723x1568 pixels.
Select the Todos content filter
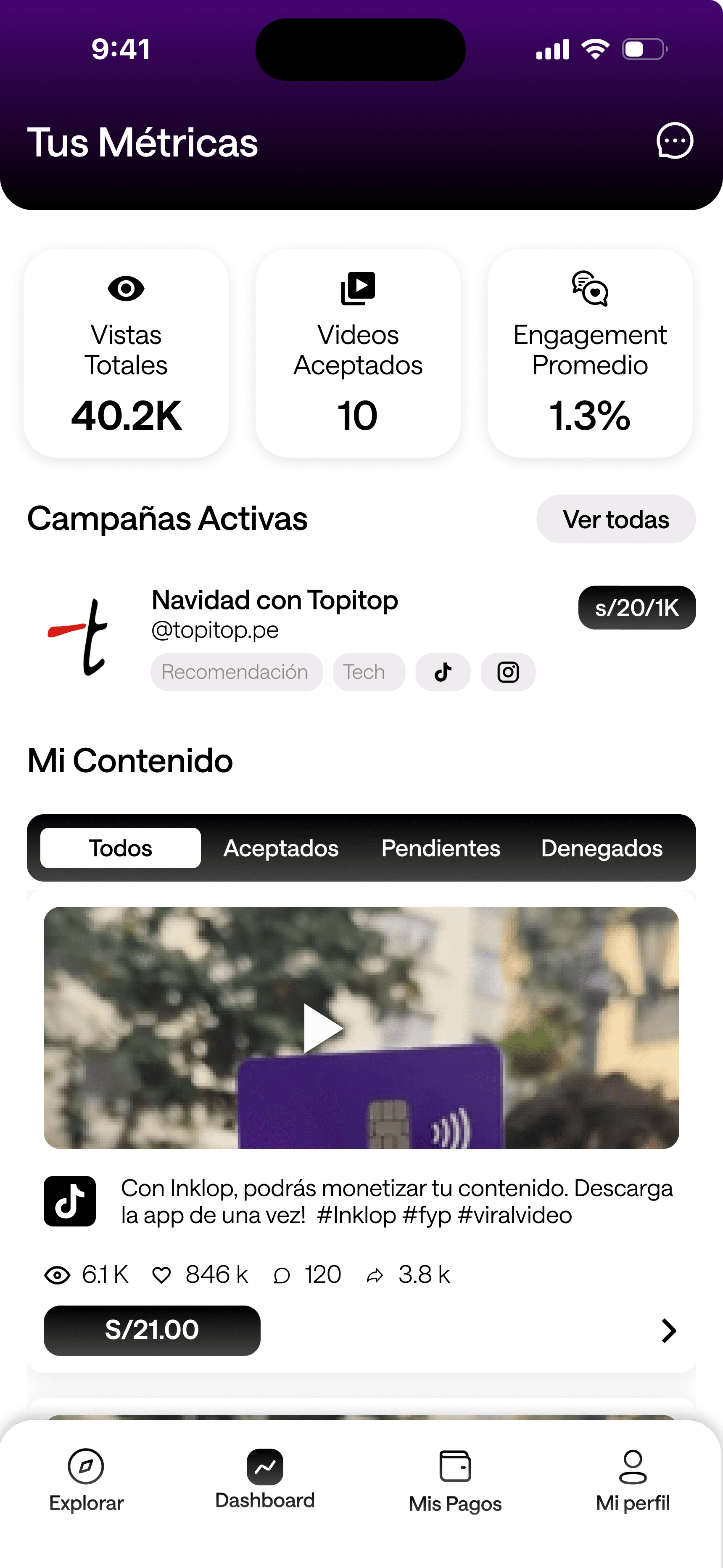click(121, 848)
